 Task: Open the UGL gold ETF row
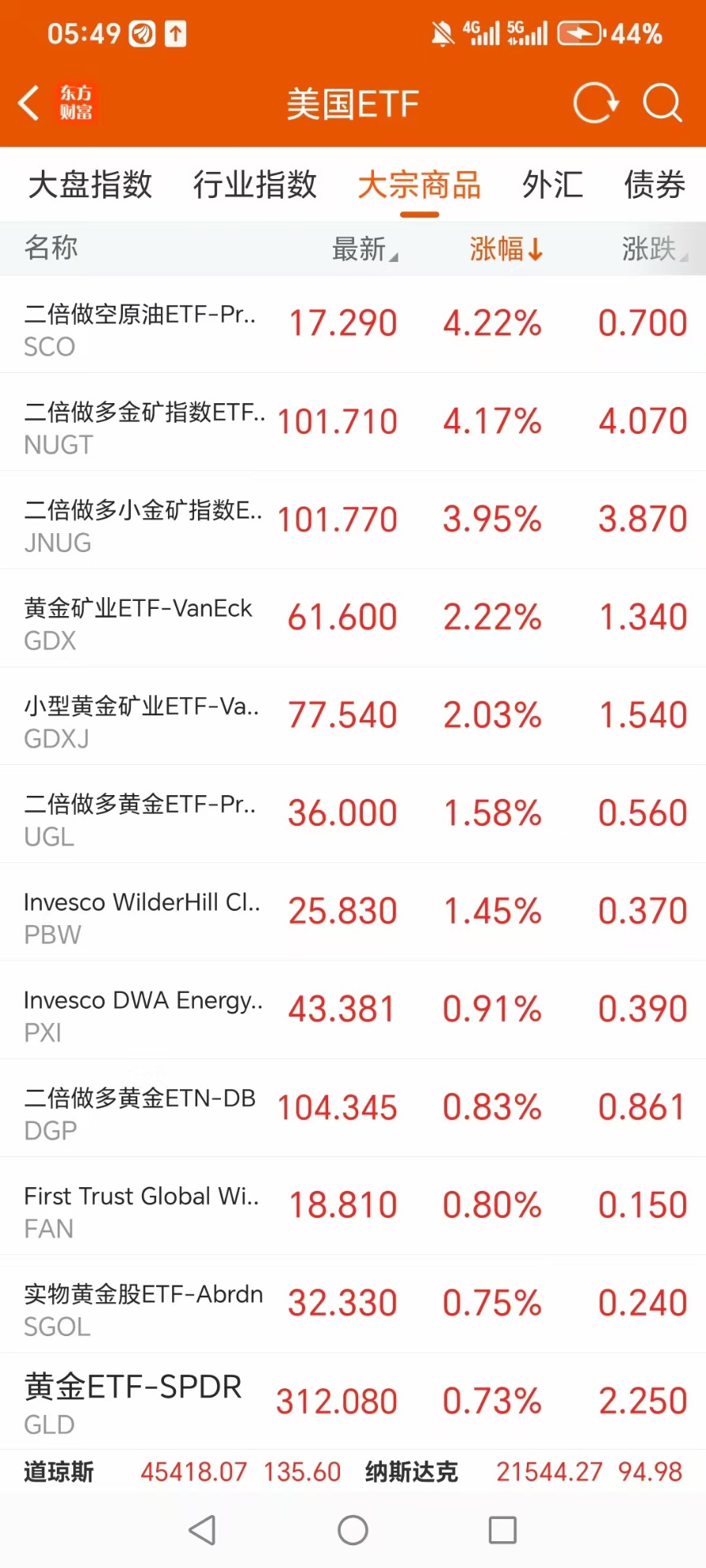pos(353,814)
